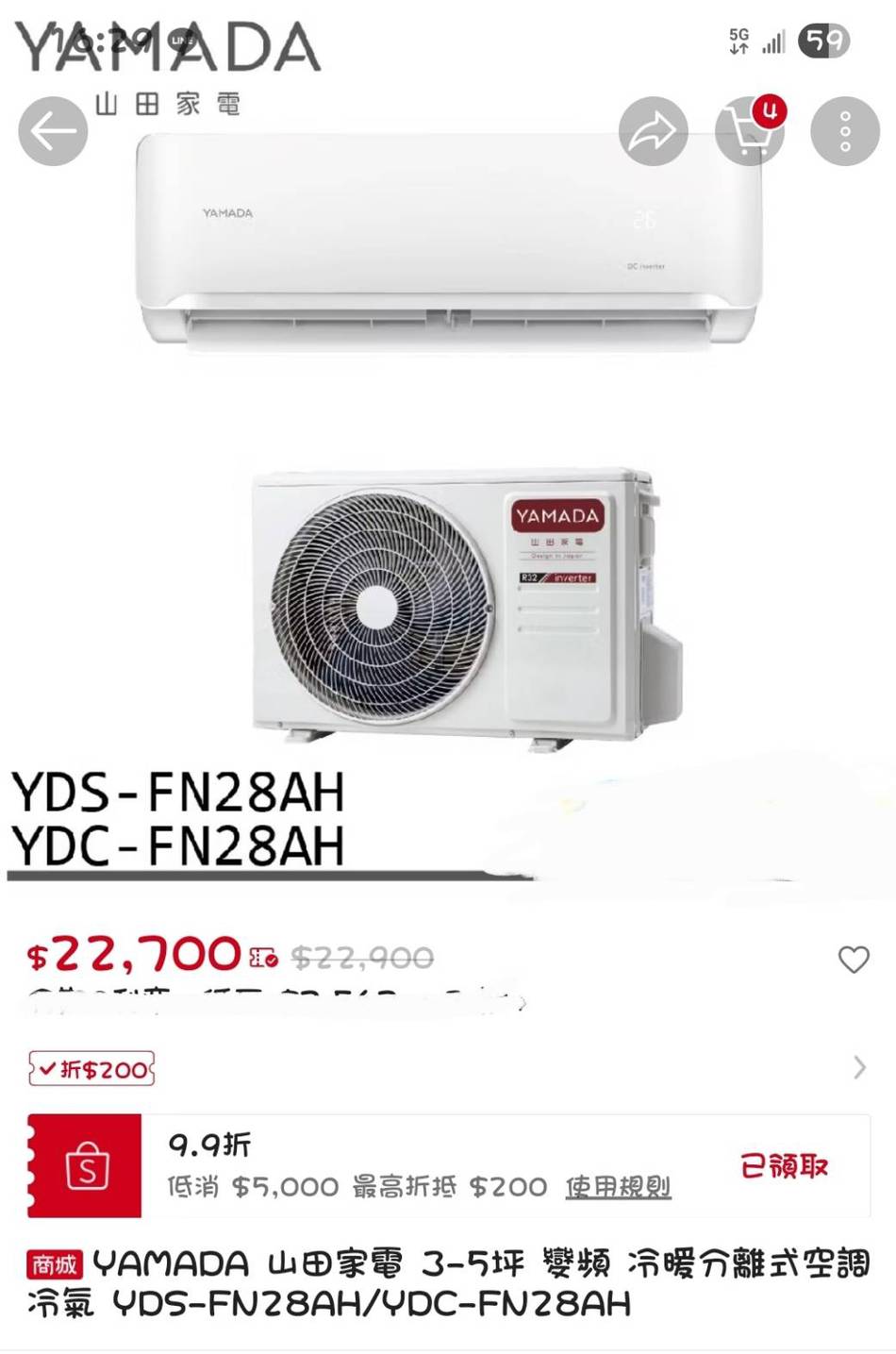Open the three-dot overflow menu

pyautogui.click(x=845, y=131)
